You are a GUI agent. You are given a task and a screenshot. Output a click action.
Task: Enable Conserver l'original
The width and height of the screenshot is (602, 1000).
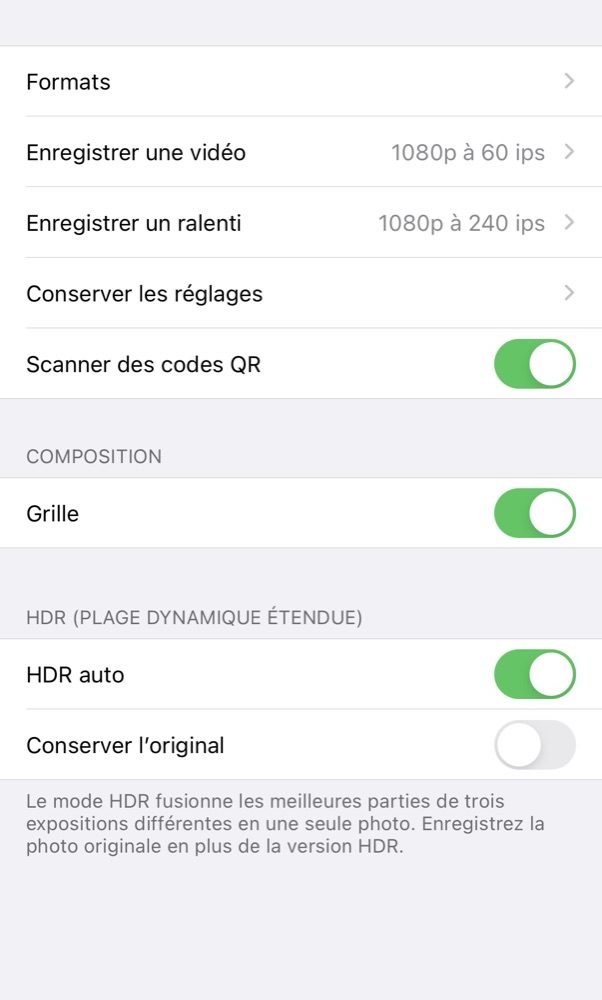click(x=534, y=744)
